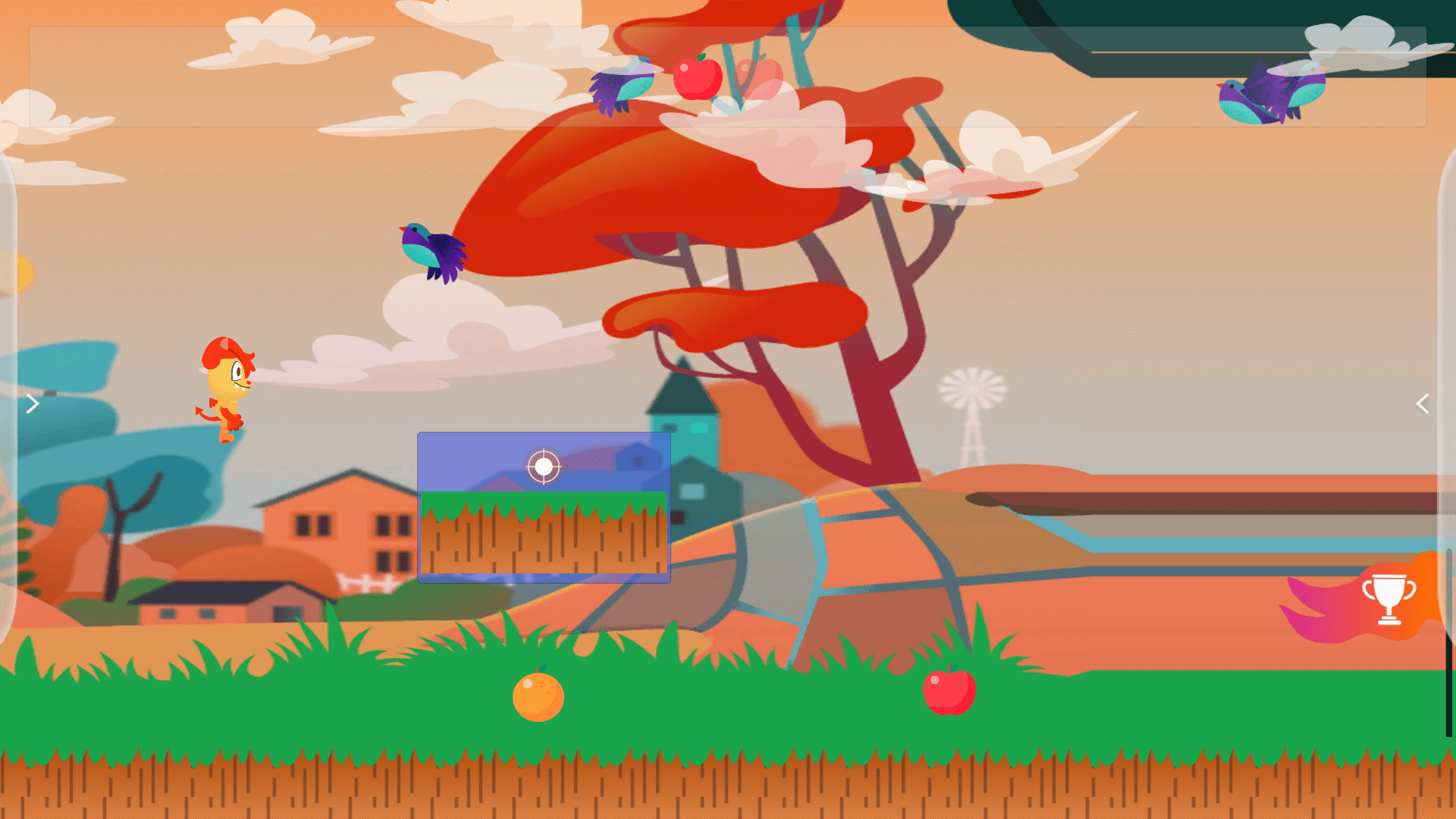Open the trophy achievements button
1456x819 pixels.
tap(1389, 599)
